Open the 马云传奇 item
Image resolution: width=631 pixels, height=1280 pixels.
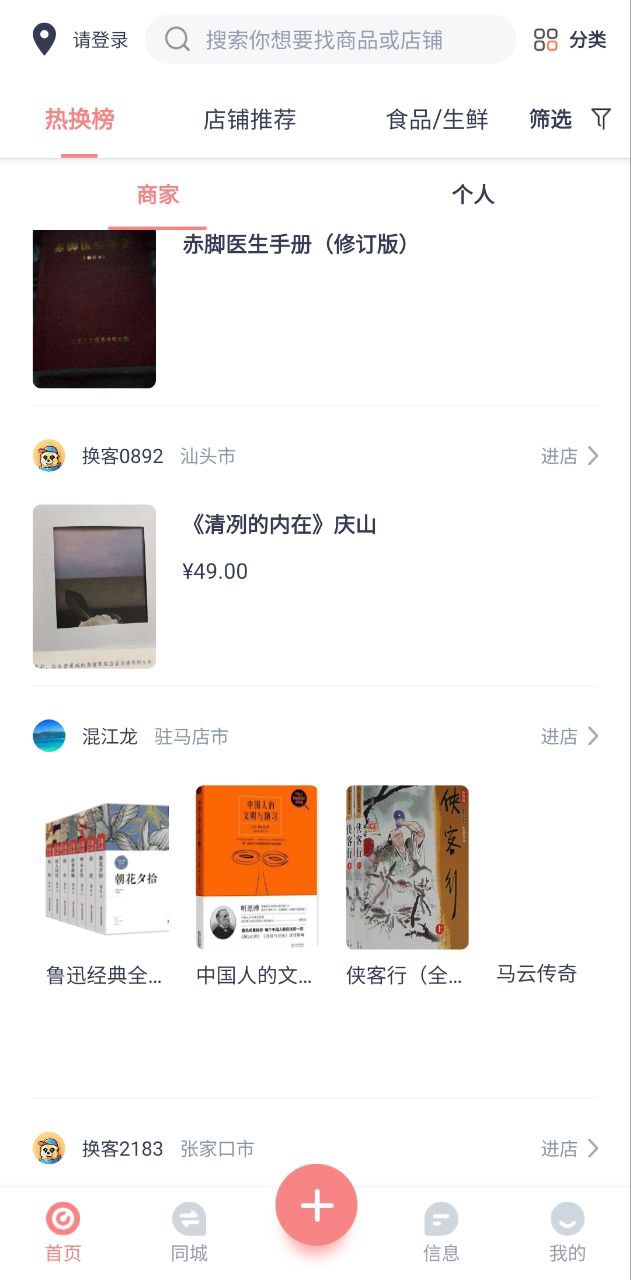(x=537, y=973)
